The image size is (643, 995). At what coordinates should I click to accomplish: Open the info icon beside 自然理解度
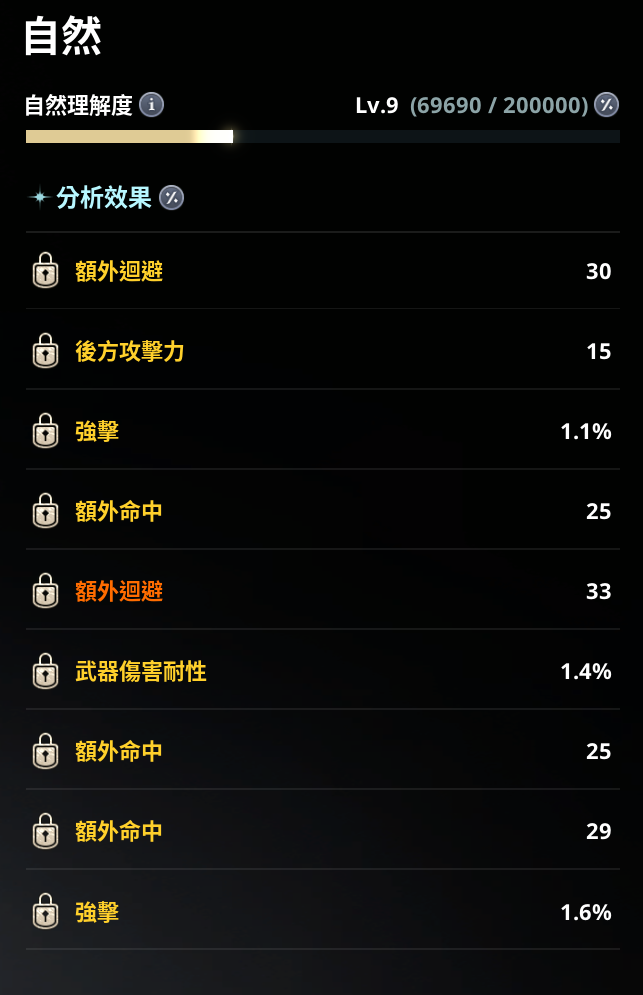click(151, 104)
